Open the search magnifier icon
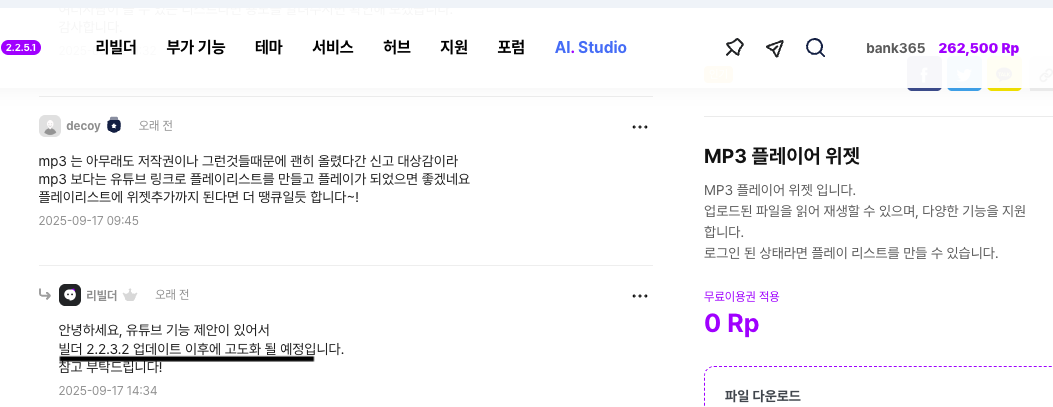This screenshot has height=407, width=1053. coord(815,48)
